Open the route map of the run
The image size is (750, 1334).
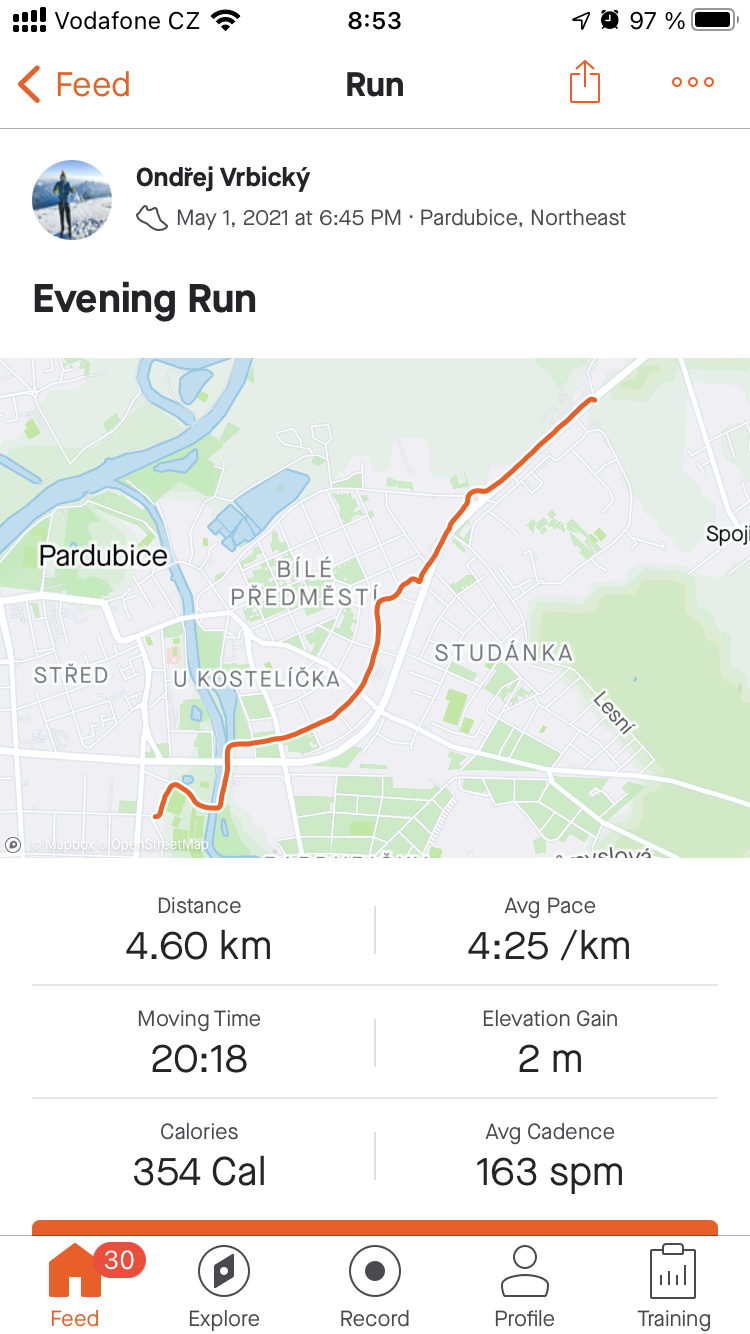pyautogui.click(x=375, y=608)
